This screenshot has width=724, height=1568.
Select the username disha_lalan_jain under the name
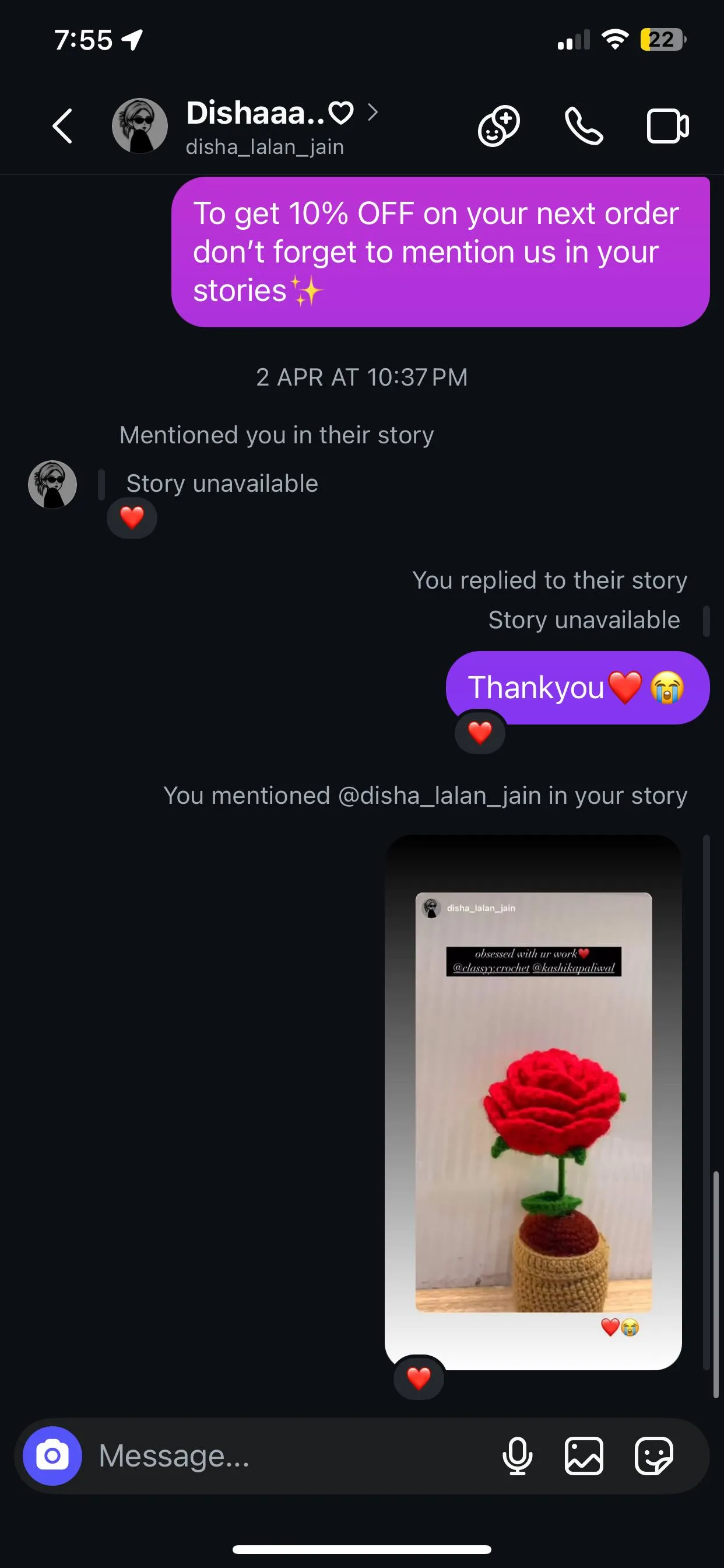[264, 146]
